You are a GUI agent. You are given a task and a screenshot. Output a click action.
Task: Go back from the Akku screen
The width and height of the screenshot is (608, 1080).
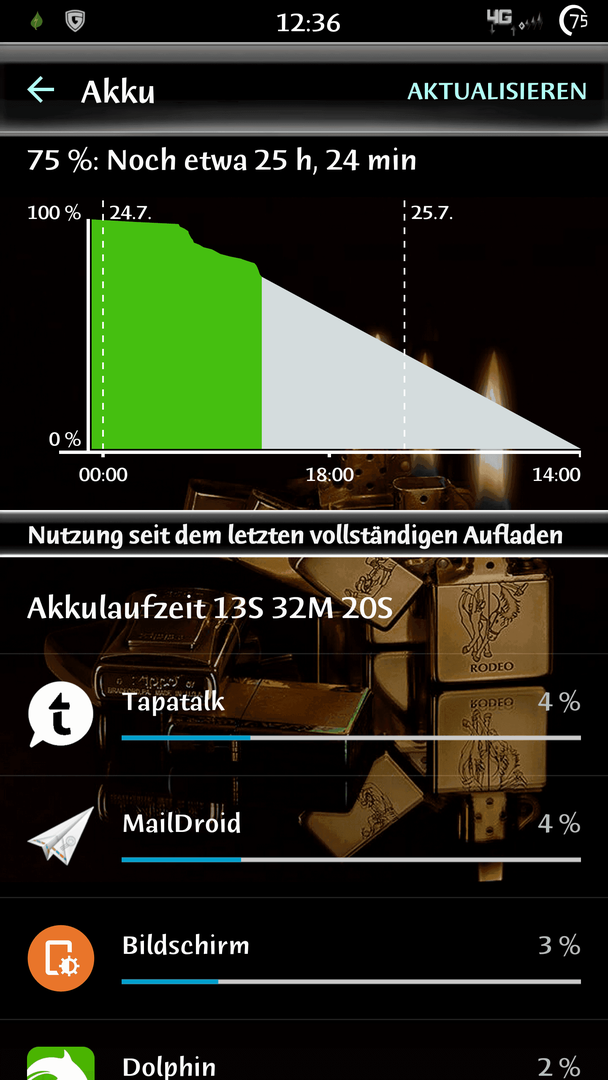pos(41,91)
